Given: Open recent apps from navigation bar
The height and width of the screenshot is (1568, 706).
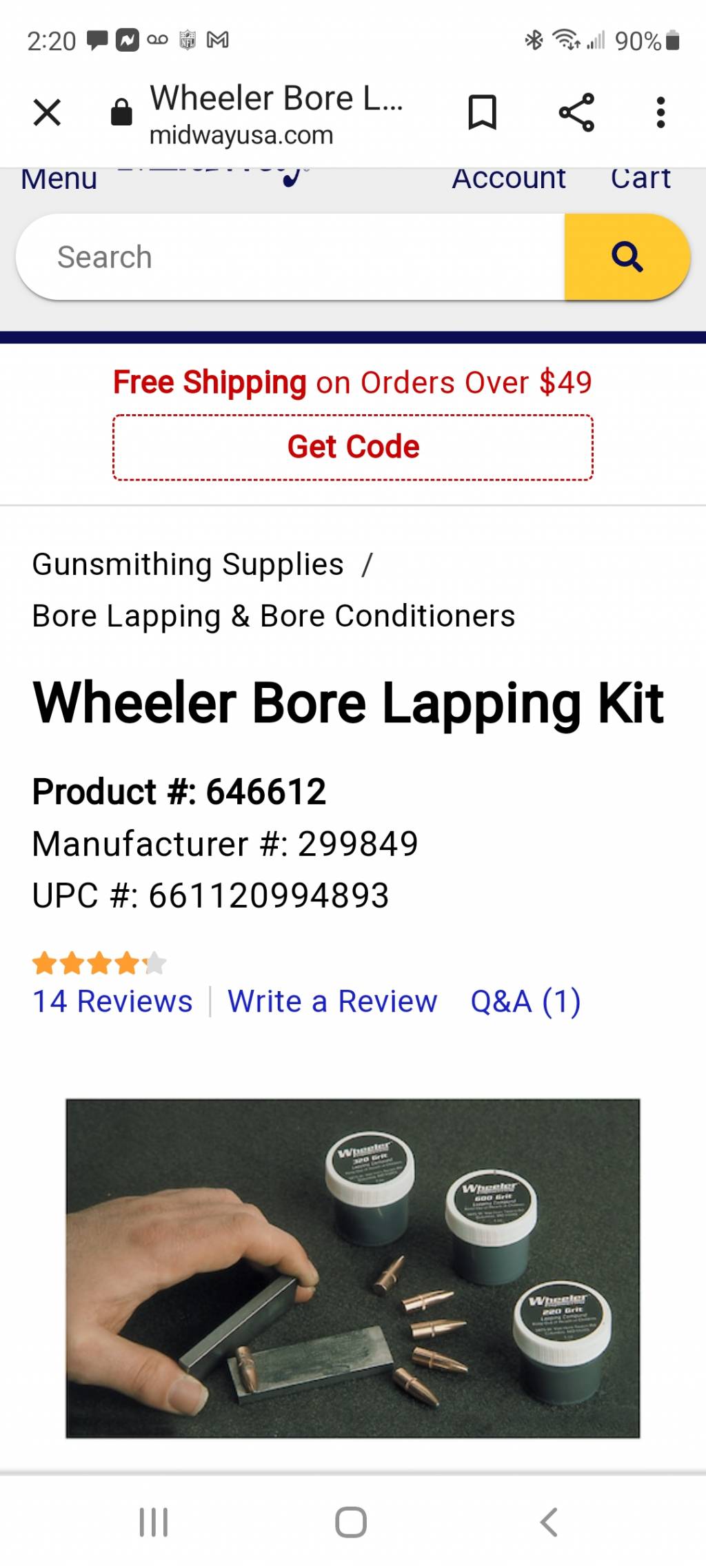Looking at the screenshot, I should [x=154, y=1522].
